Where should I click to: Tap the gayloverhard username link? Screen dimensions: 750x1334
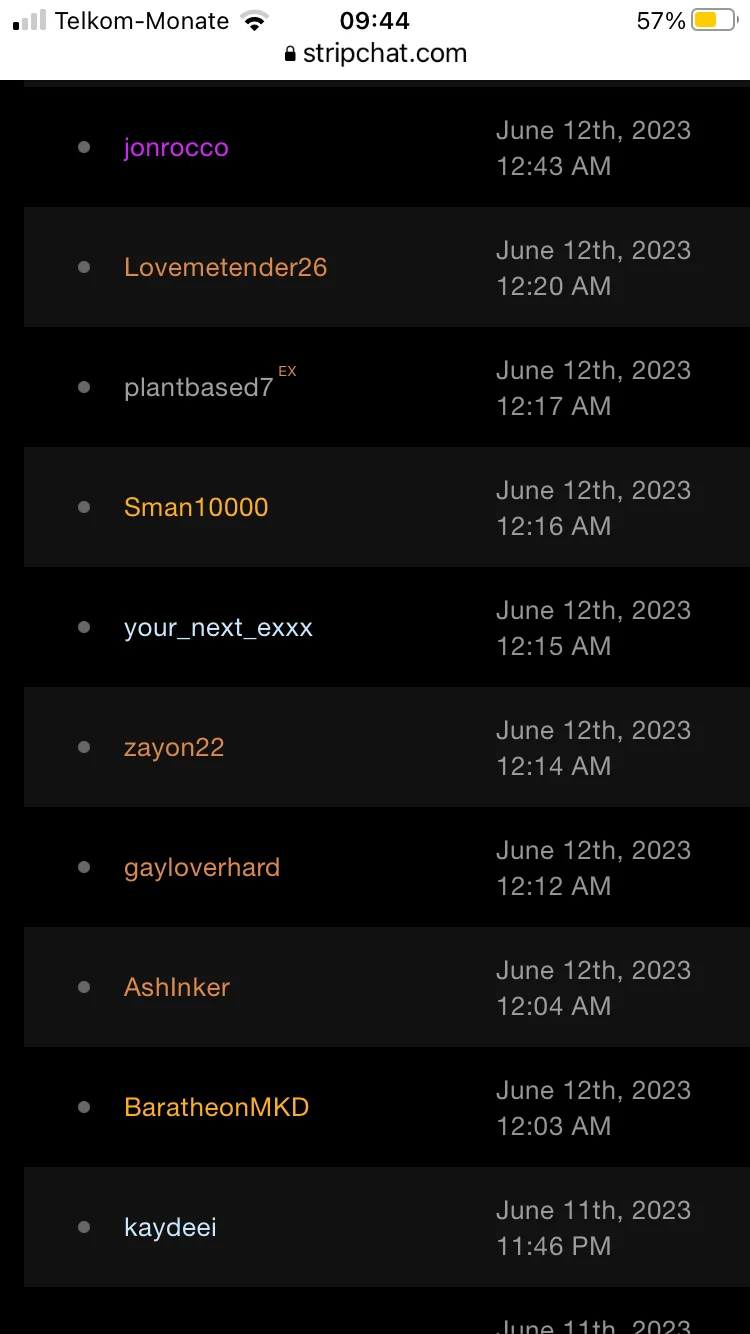202,868
